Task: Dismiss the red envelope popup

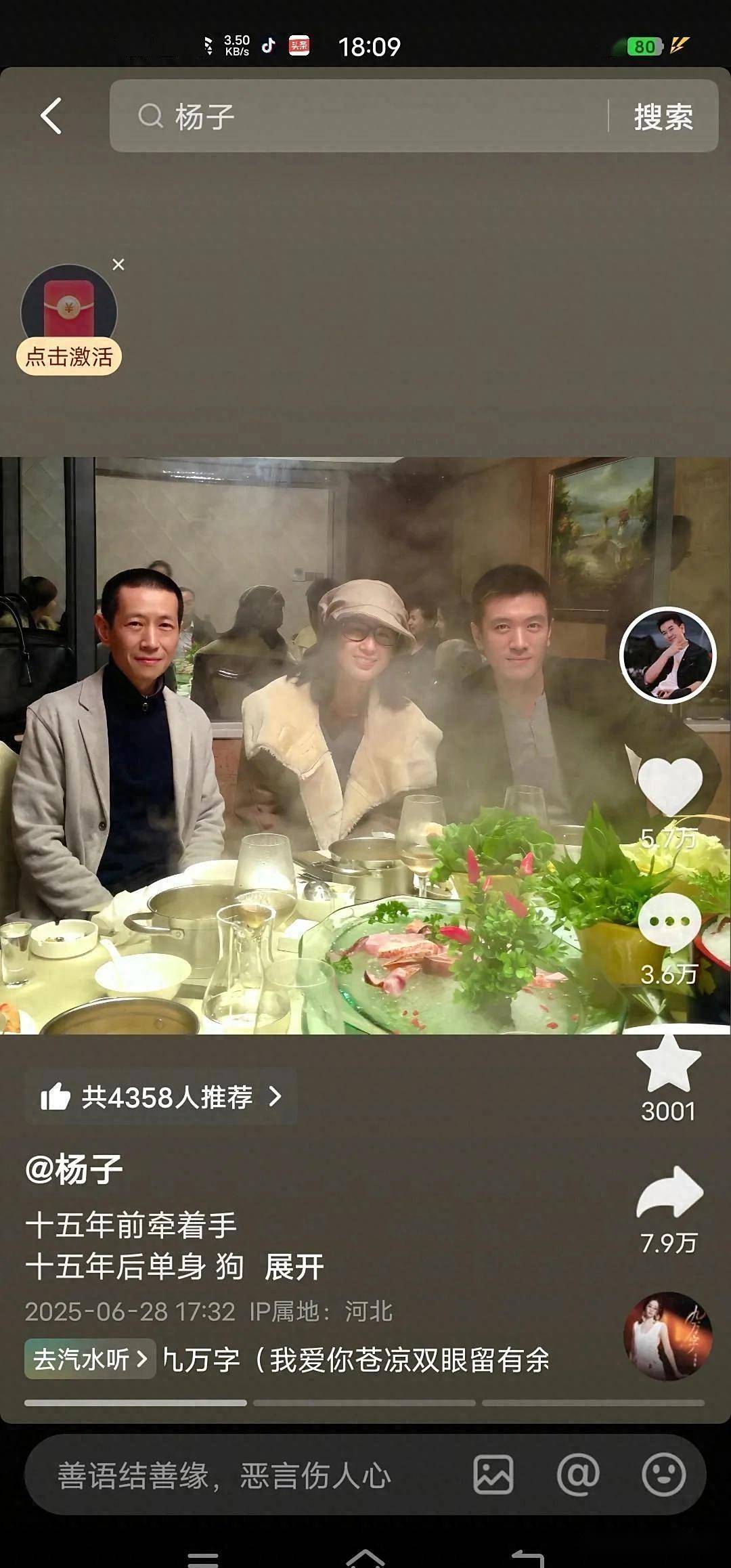Action: pyautogui.click(x=118, y=265)
